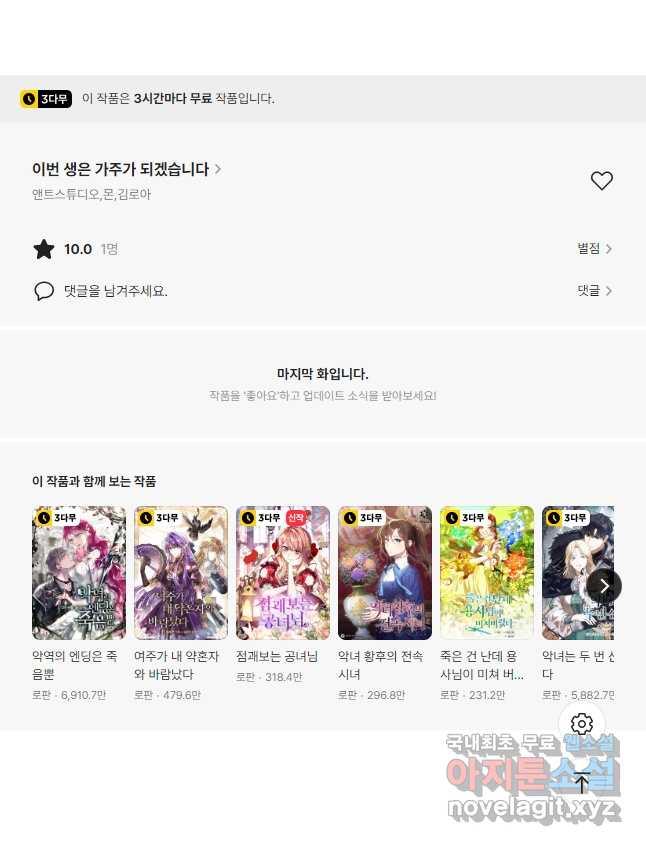Jump back to the top of page

pos(582,783)
